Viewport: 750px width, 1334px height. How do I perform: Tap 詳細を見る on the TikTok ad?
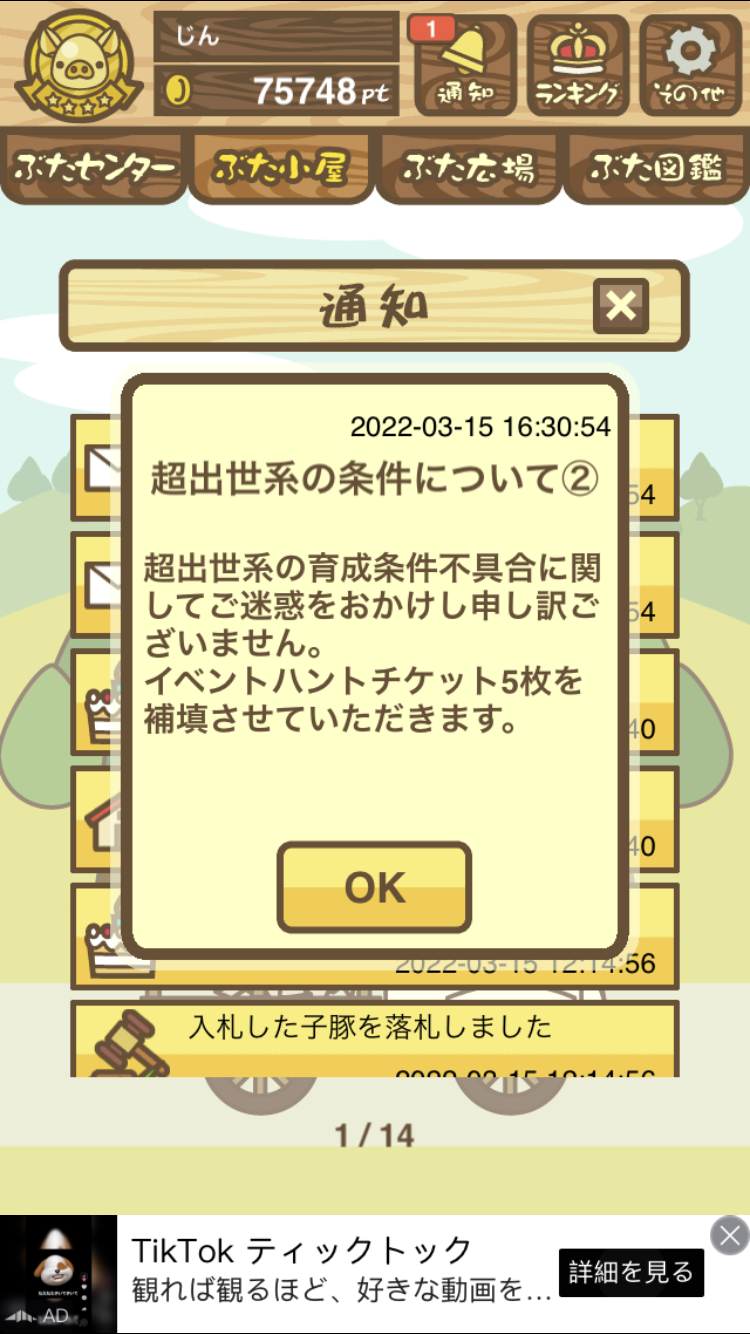pyautogui.click(x=631, y=1273)
